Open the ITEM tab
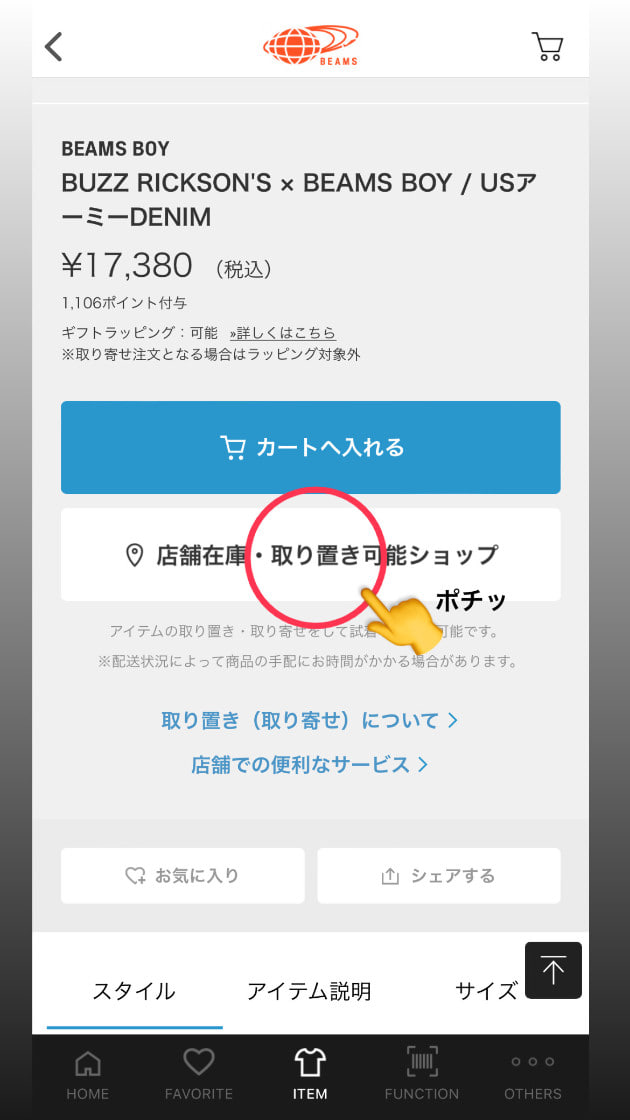 pyautogui.click(x=310, y=1075)
